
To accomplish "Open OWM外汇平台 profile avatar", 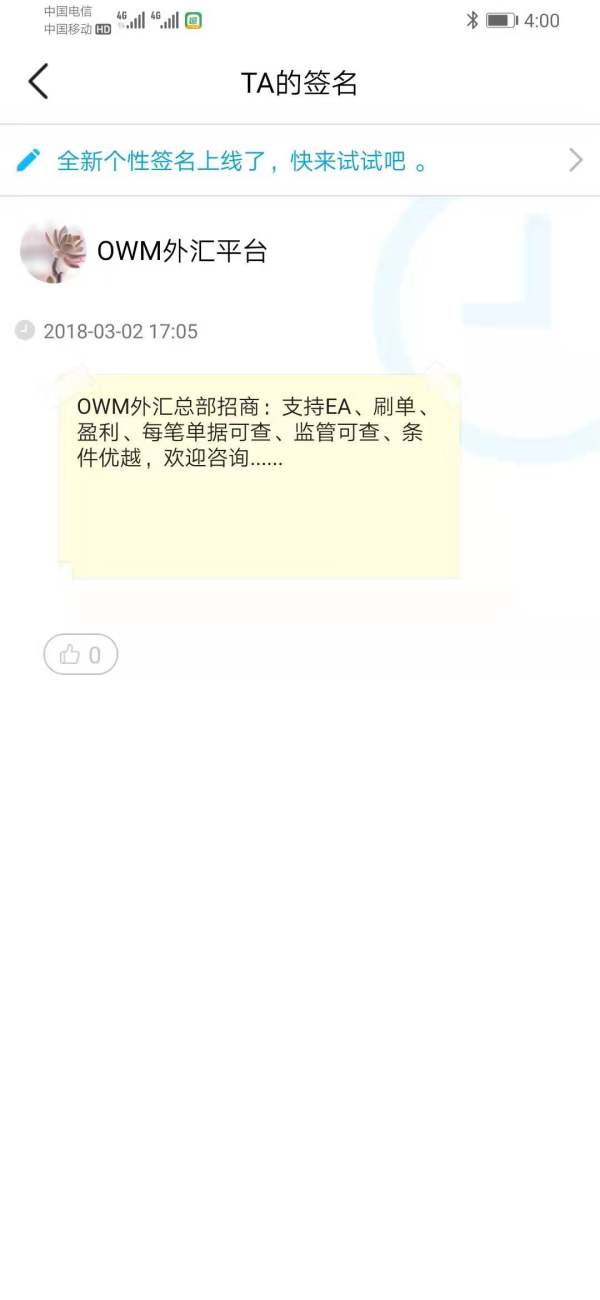I will (x=53, y=252).
